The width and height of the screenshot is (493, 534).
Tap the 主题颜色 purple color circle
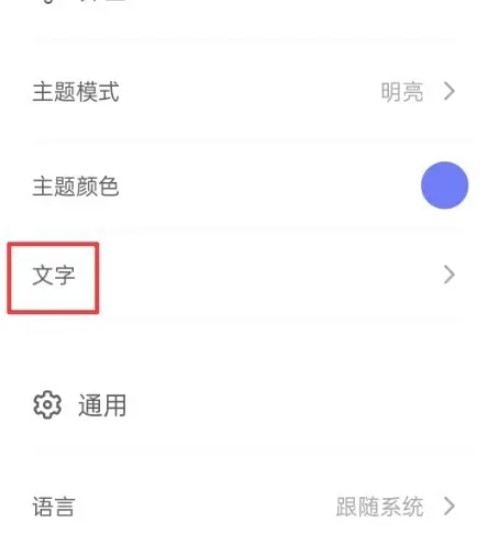[x=444, y=185]
